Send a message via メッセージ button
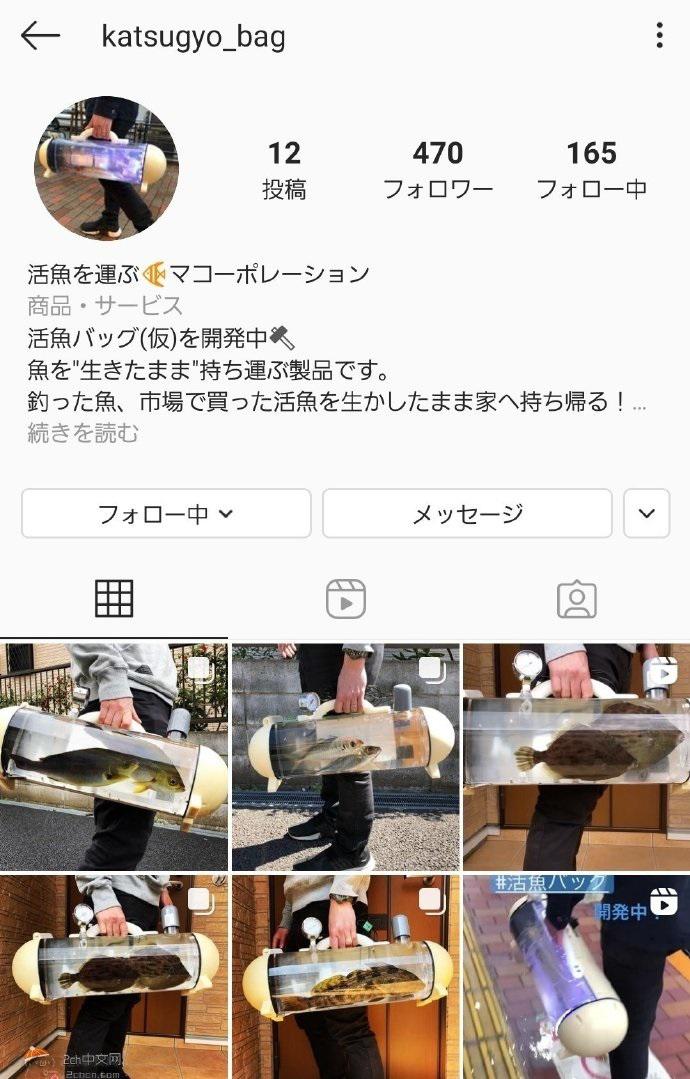Image resolution: width=690 pixels, height=1079 pixels. pyautogui.click(x=467, y=514)
